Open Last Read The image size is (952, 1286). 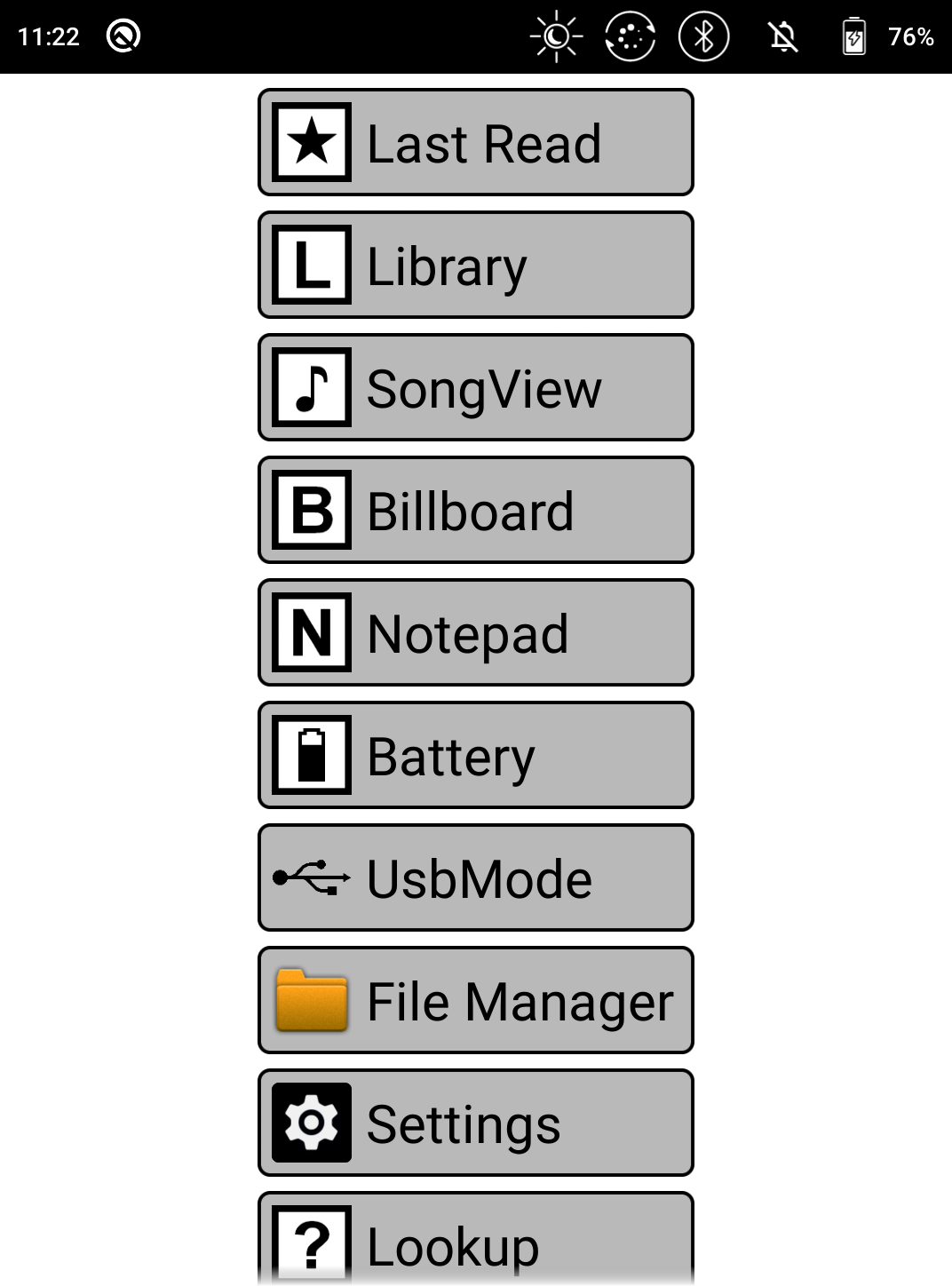[475, 142]
